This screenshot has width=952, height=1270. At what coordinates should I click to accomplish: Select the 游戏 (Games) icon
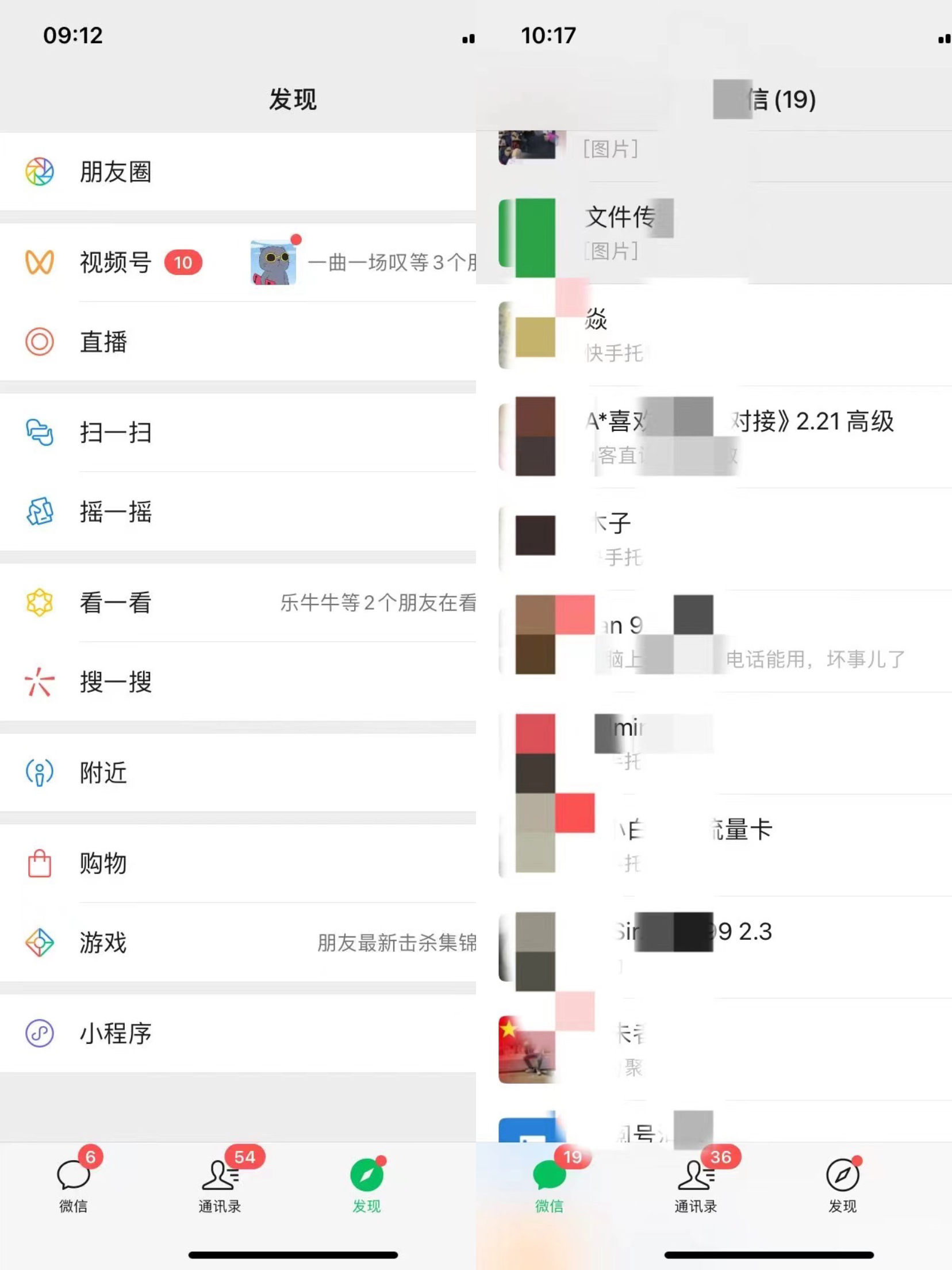pos(38,944)
